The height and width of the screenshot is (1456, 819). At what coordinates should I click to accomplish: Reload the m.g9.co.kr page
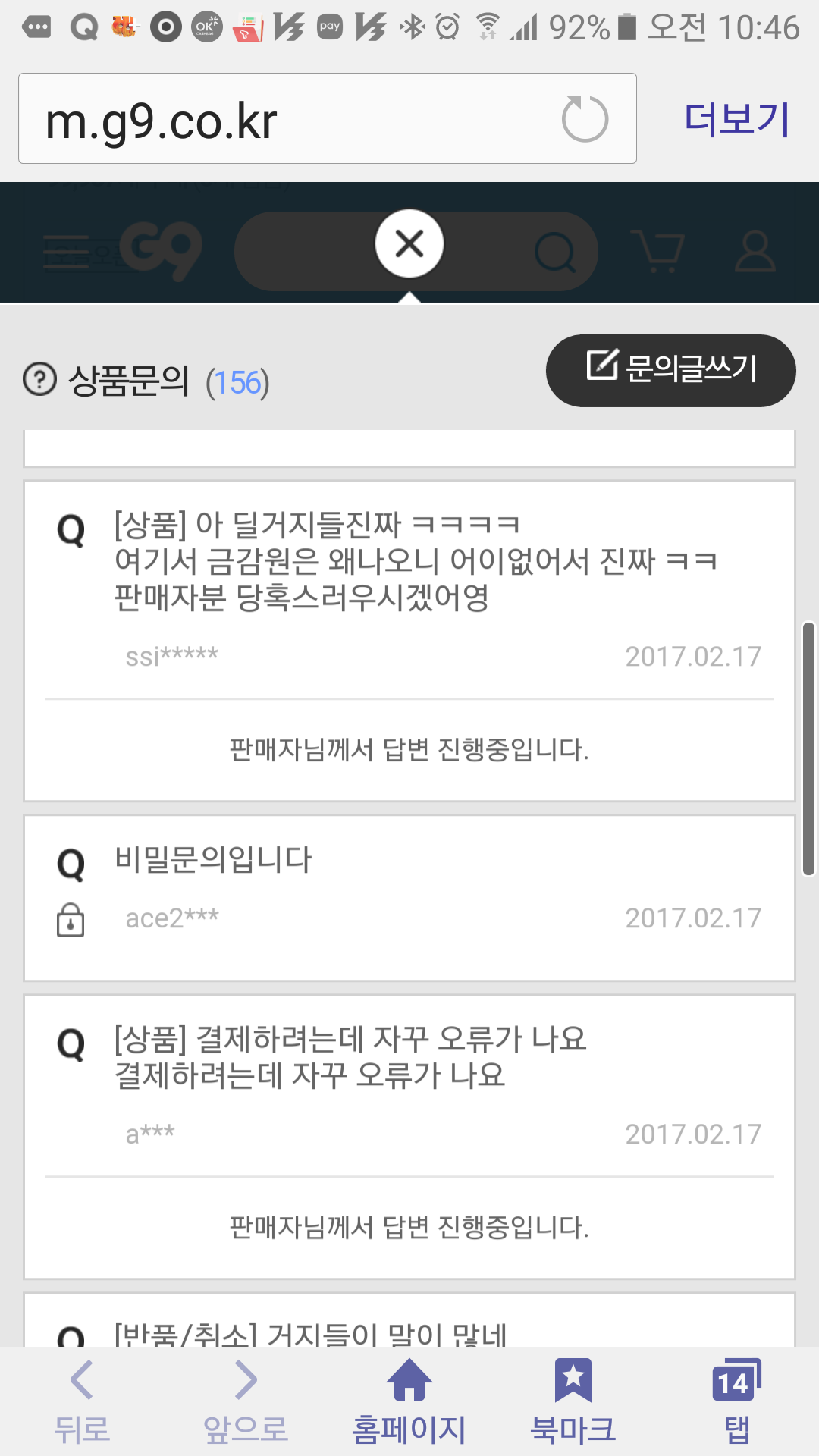tap(585, 119)
